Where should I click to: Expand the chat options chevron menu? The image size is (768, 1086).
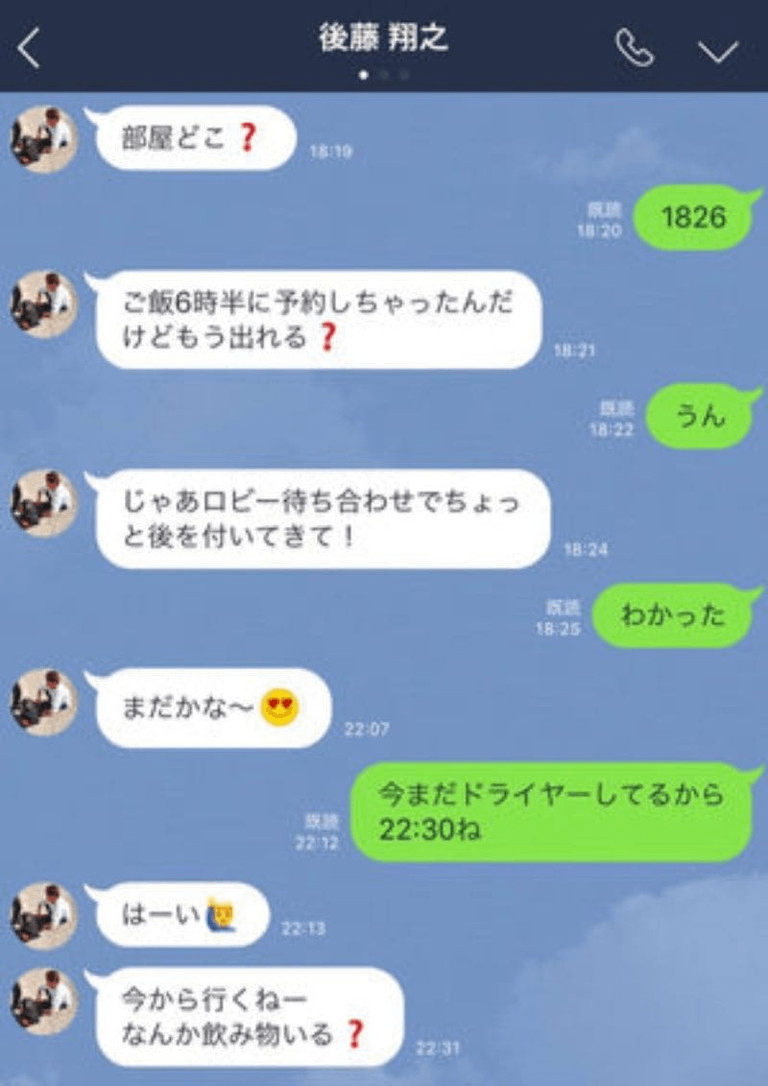[718, 50]
